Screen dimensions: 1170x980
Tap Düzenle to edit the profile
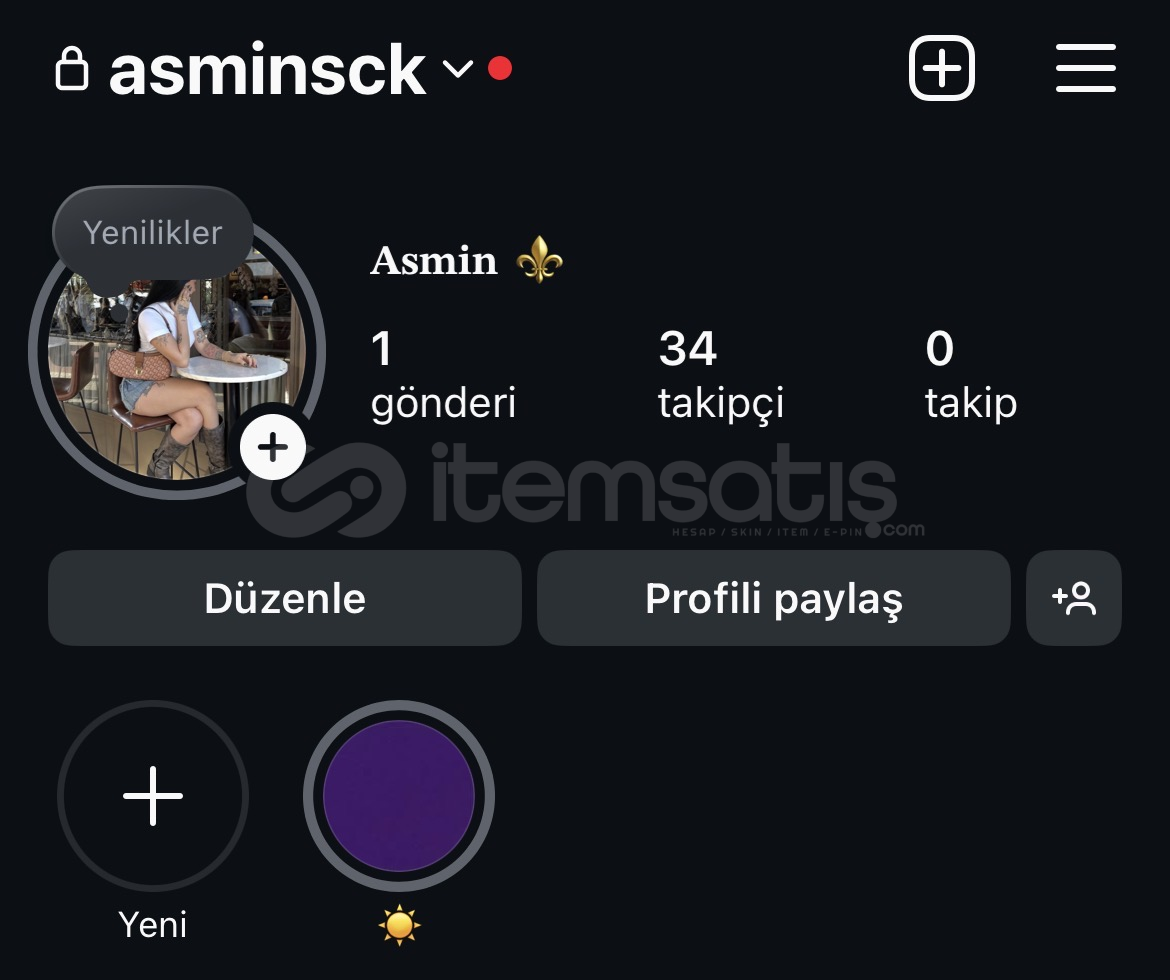click(285, 598)
